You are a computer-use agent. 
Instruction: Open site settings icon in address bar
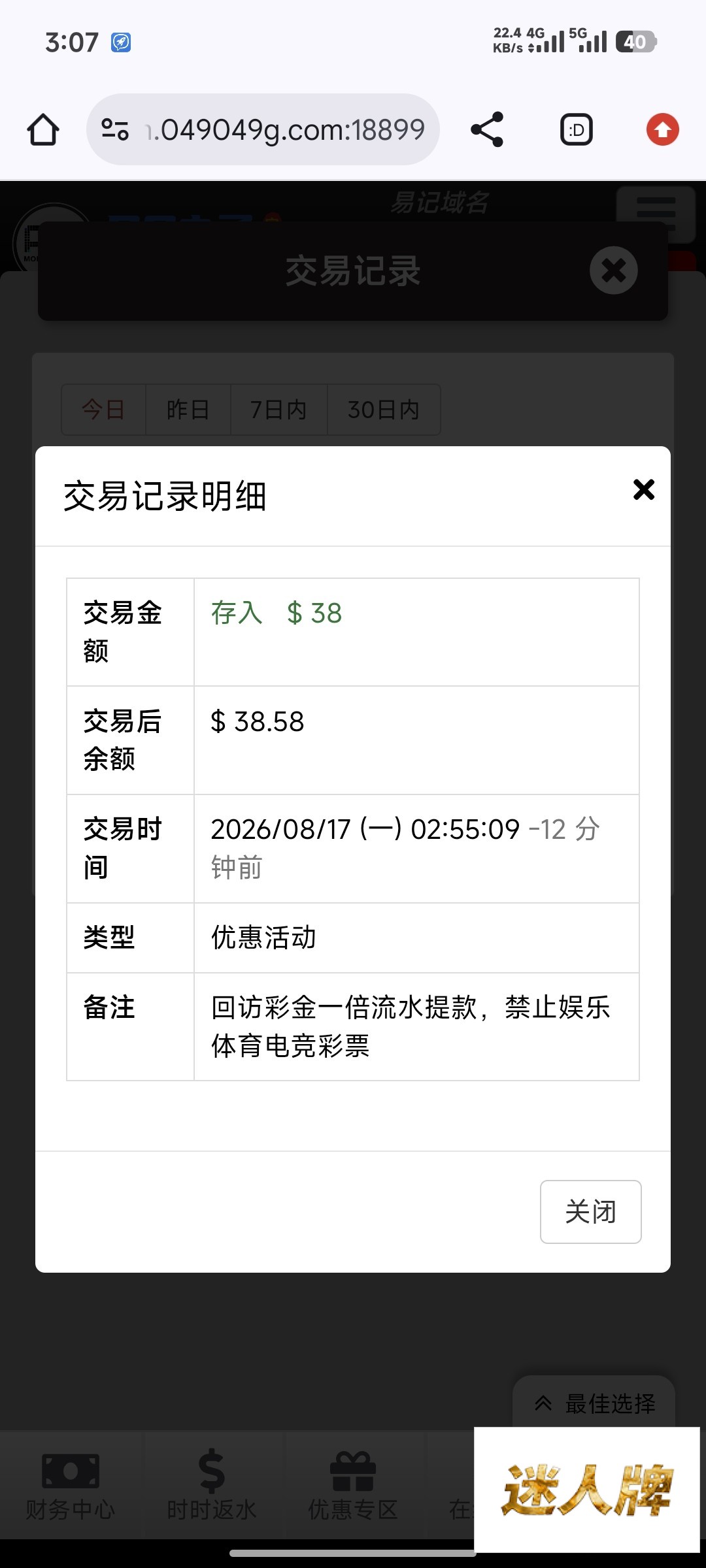(x=115, y=129)
